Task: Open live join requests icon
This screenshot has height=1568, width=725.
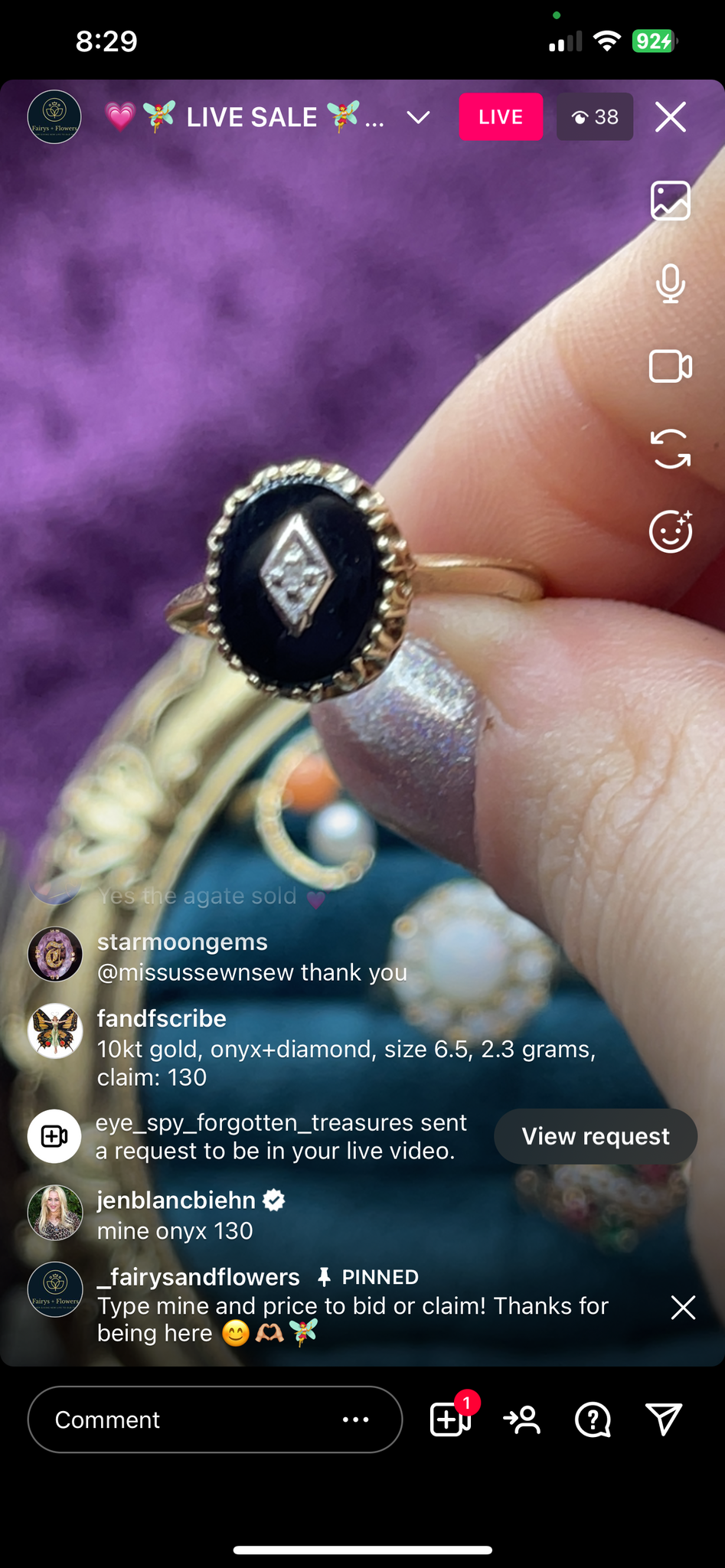Action: click(x=450, y=1419)
